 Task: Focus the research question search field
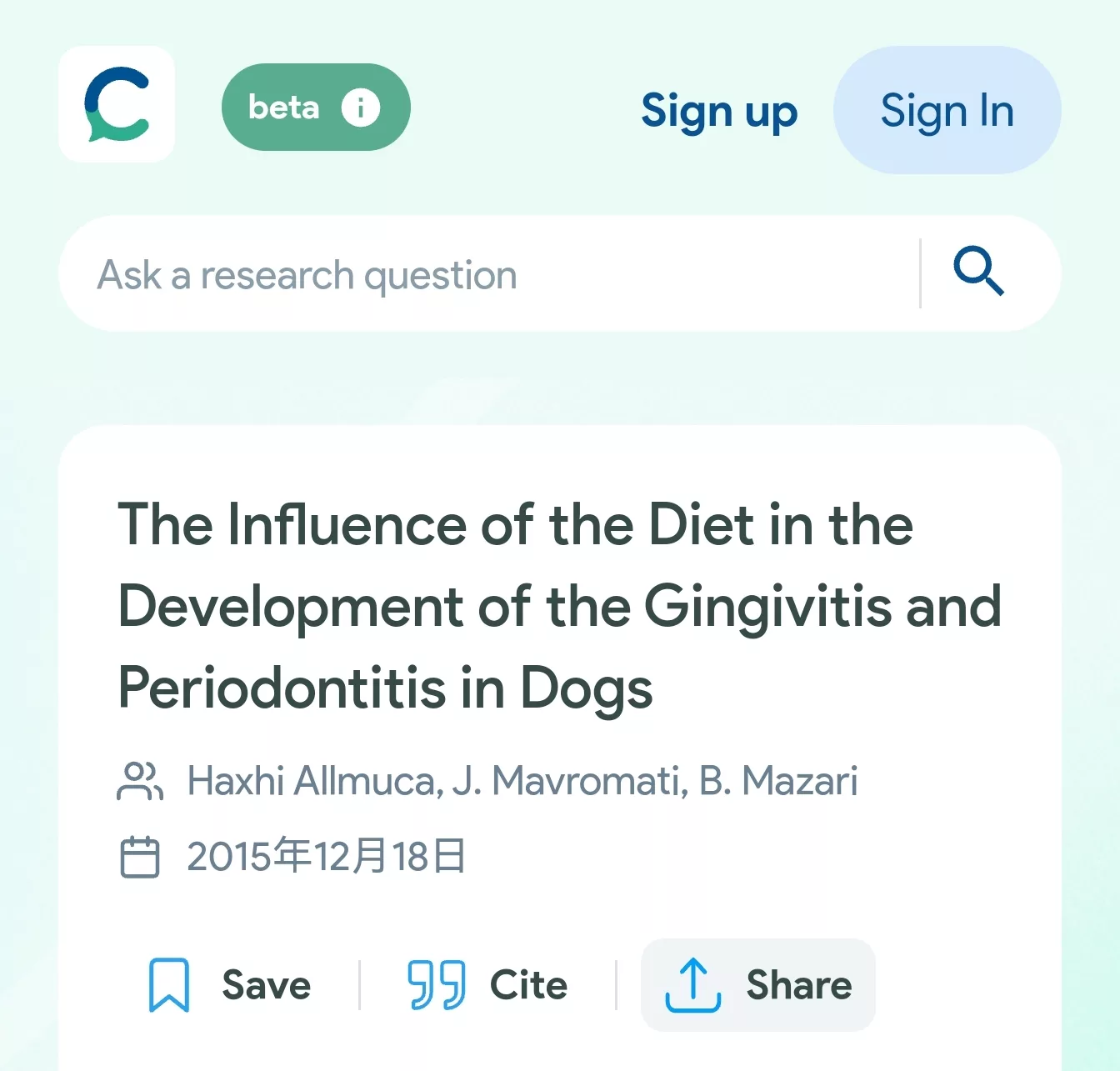[x=492, y=274]
